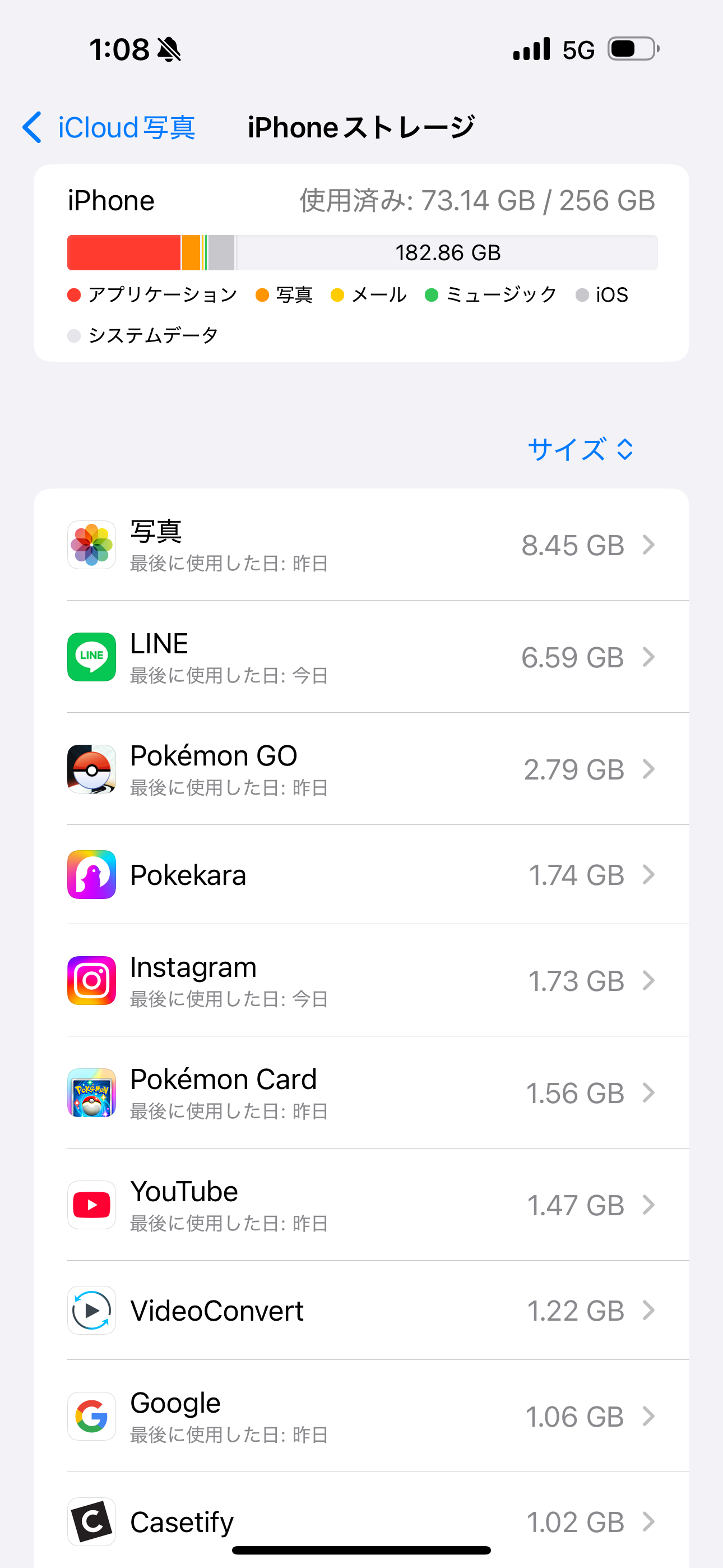Viewport: 723px width, 1568px height.
Task: Open YouTube storage details
Action: [x=361, y=1205]
